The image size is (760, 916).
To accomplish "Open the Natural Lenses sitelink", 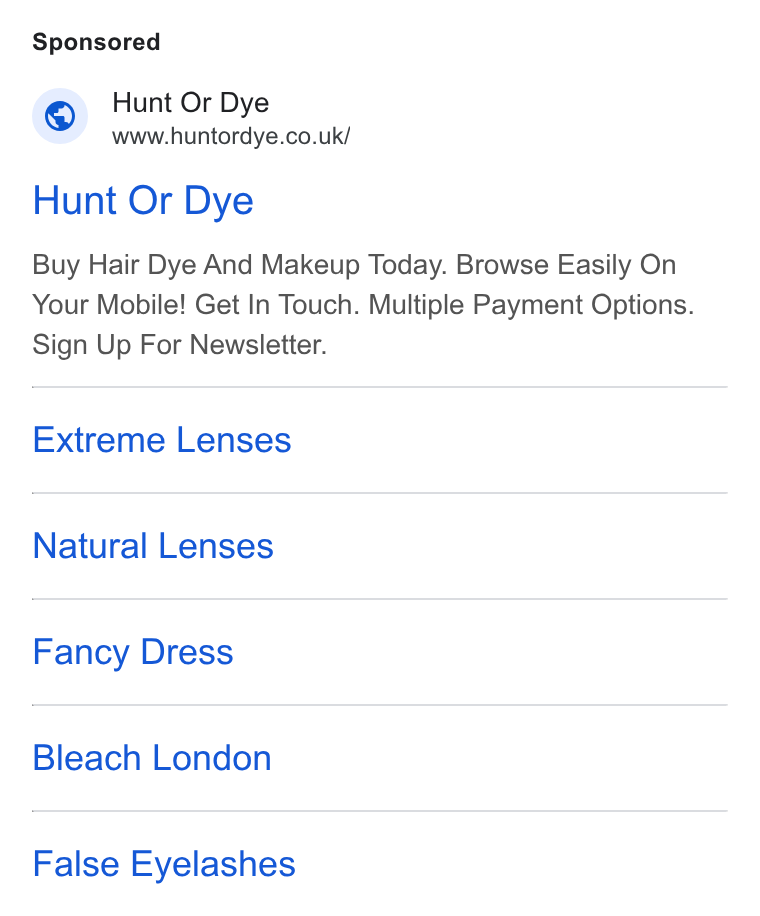I will coord(153,546).
